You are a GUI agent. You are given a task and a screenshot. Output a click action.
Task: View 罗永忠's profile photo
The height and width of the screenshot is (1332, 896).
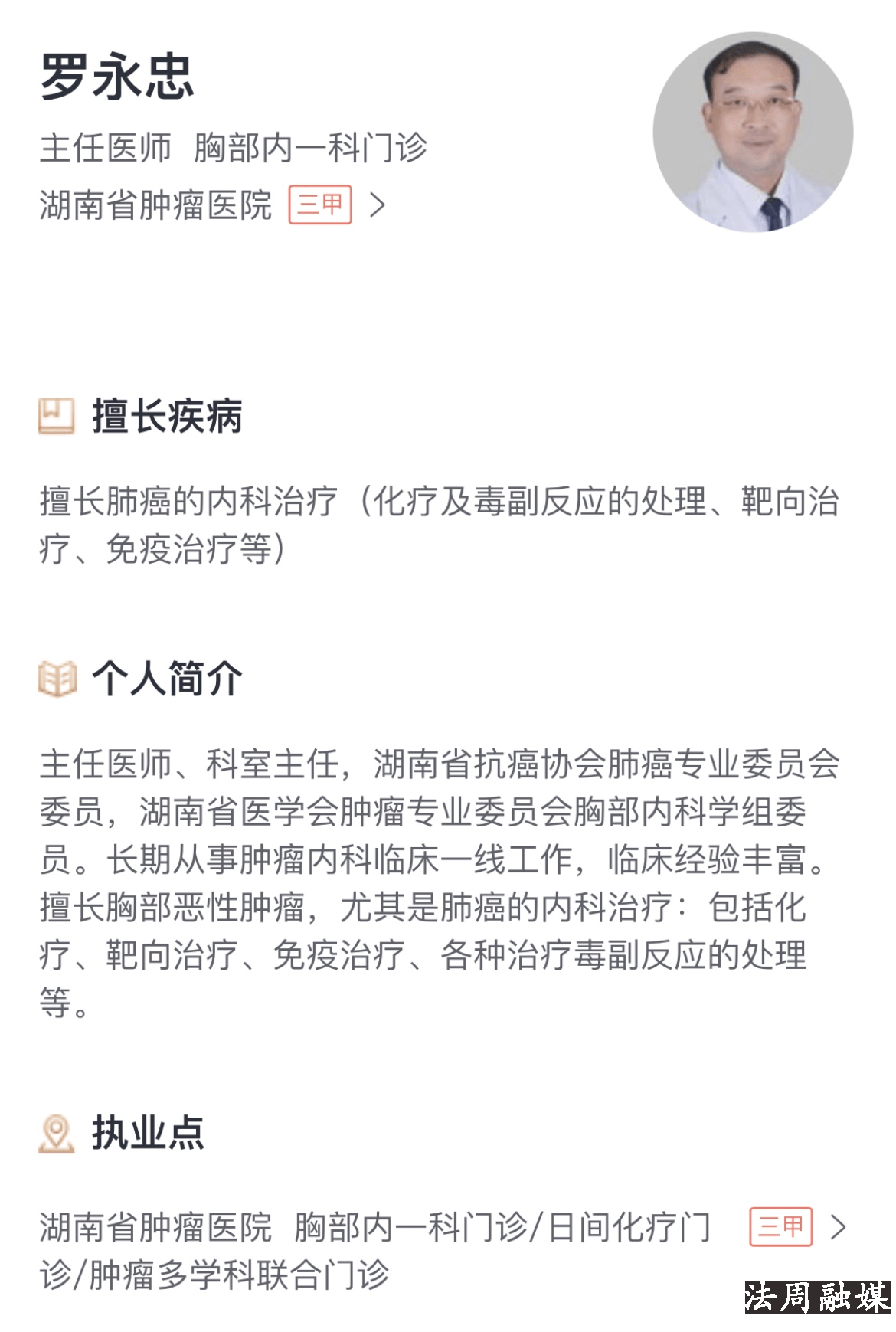pyautogui.click(x=752, y=132)
